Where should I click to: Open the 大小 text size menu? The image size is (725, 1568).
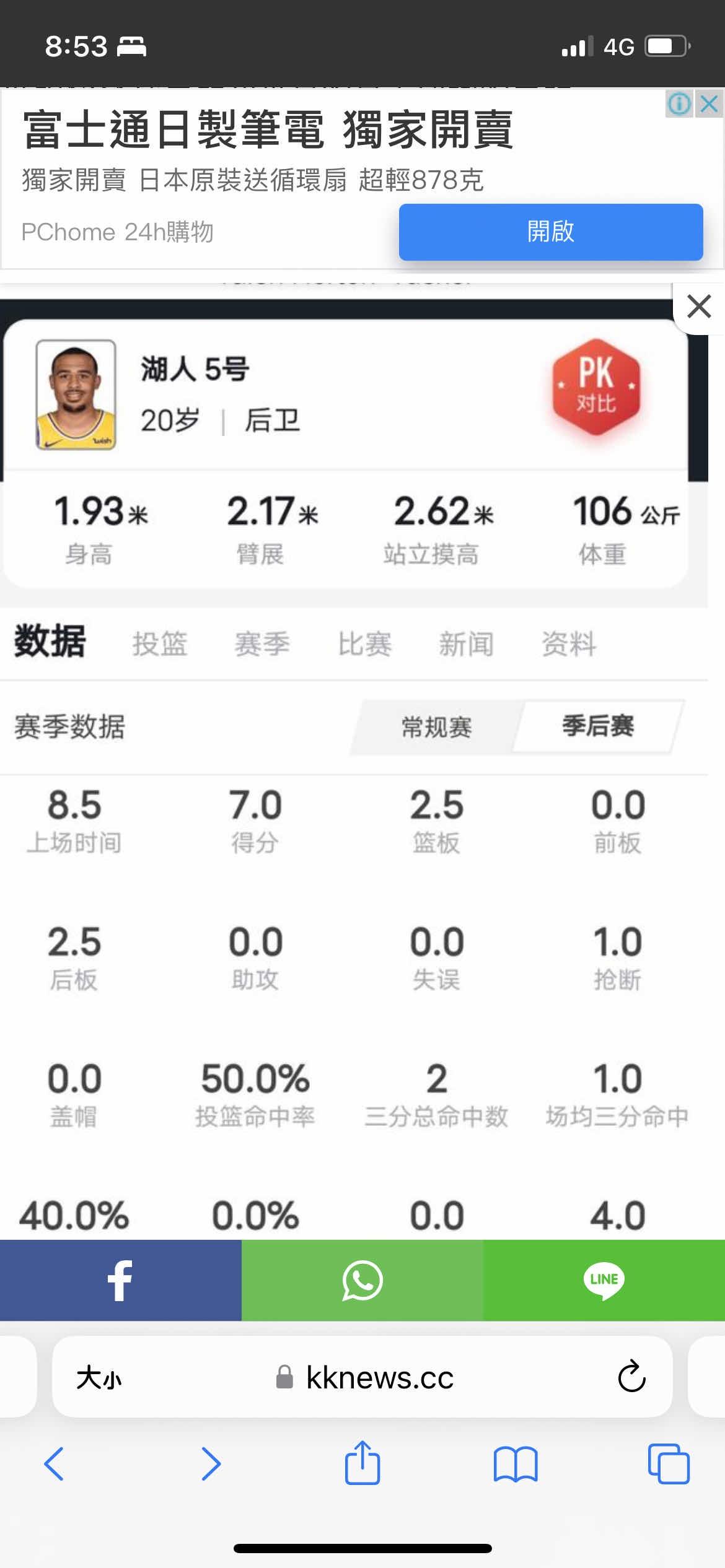pos(99,1378)
